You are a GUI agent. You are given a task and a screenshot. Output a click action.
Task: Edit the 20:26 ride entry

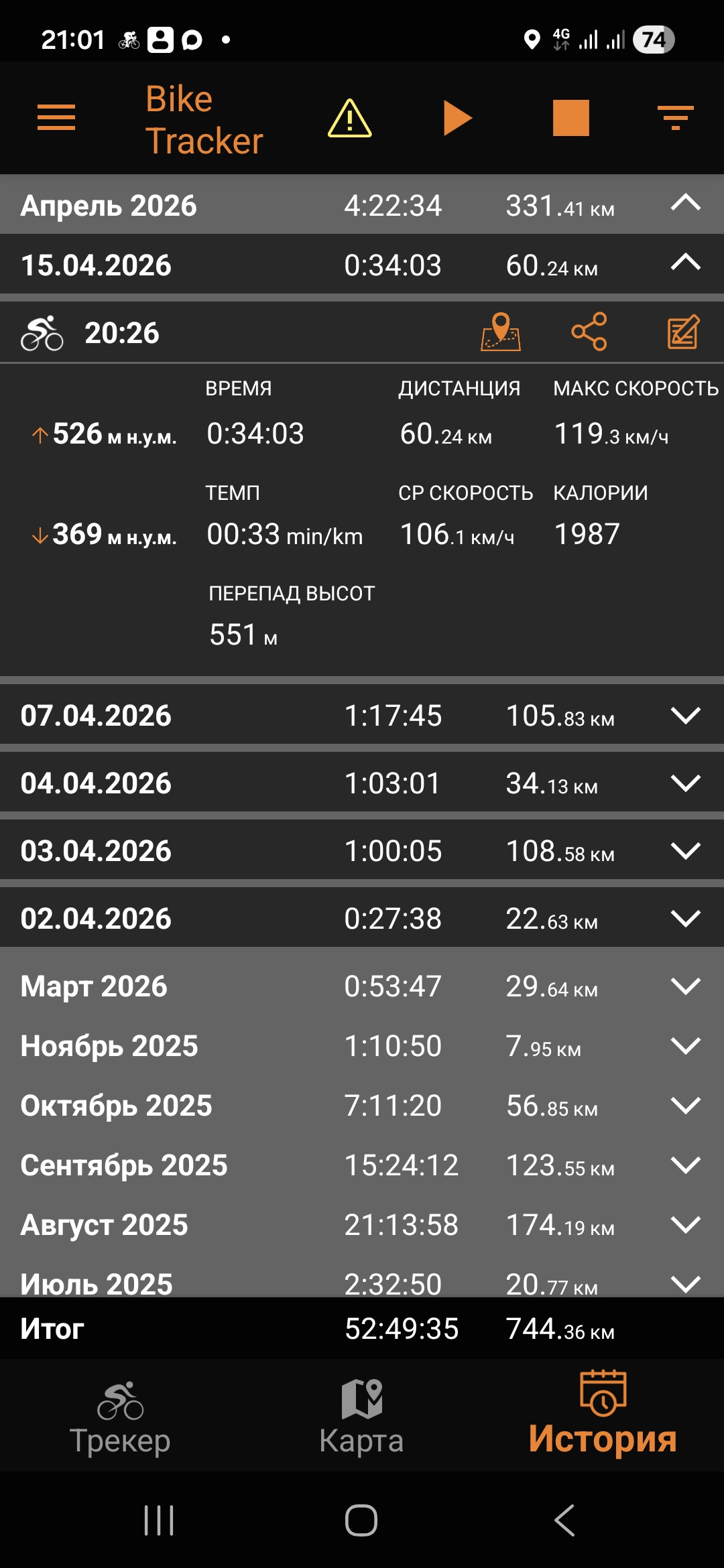[x=684, y=332]
